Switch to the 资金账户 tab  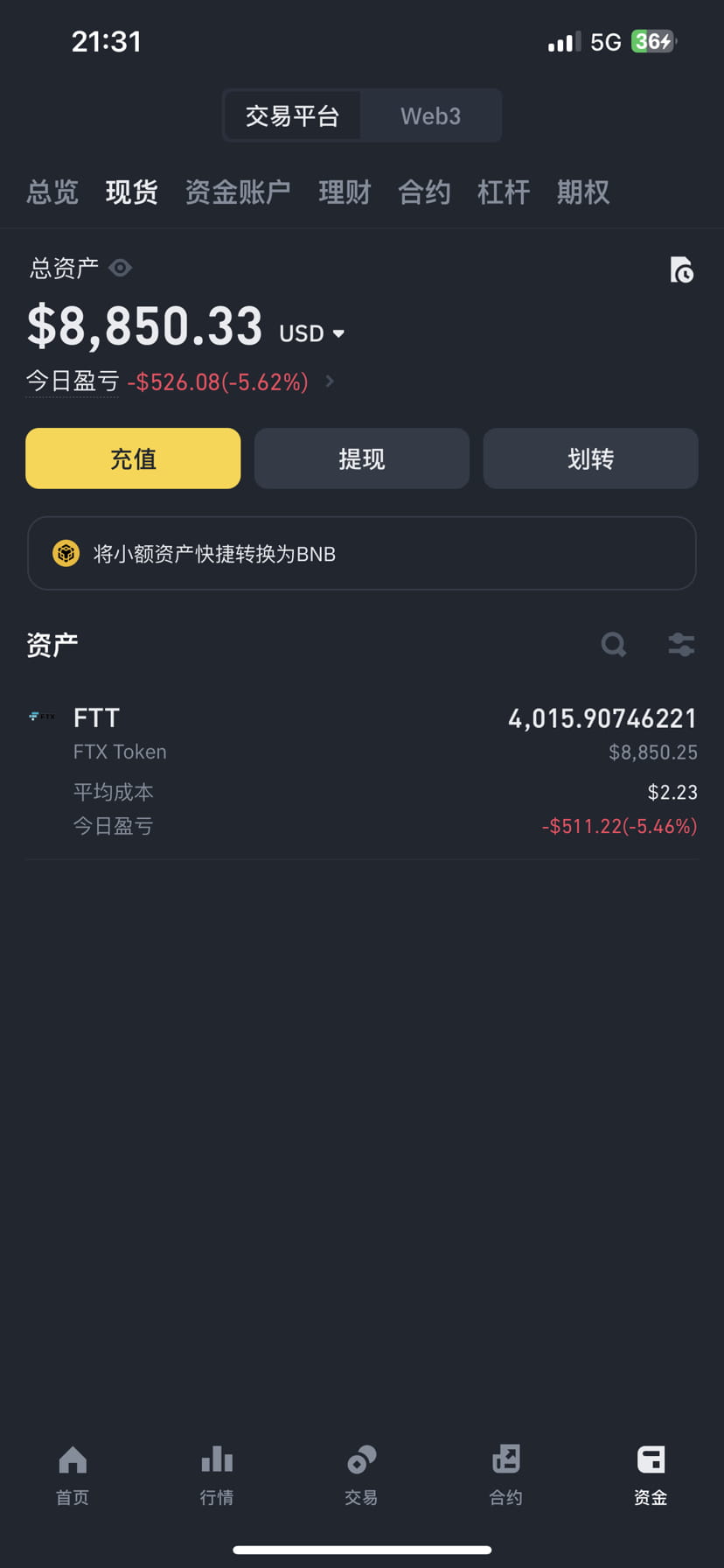(x=237, y=192)
